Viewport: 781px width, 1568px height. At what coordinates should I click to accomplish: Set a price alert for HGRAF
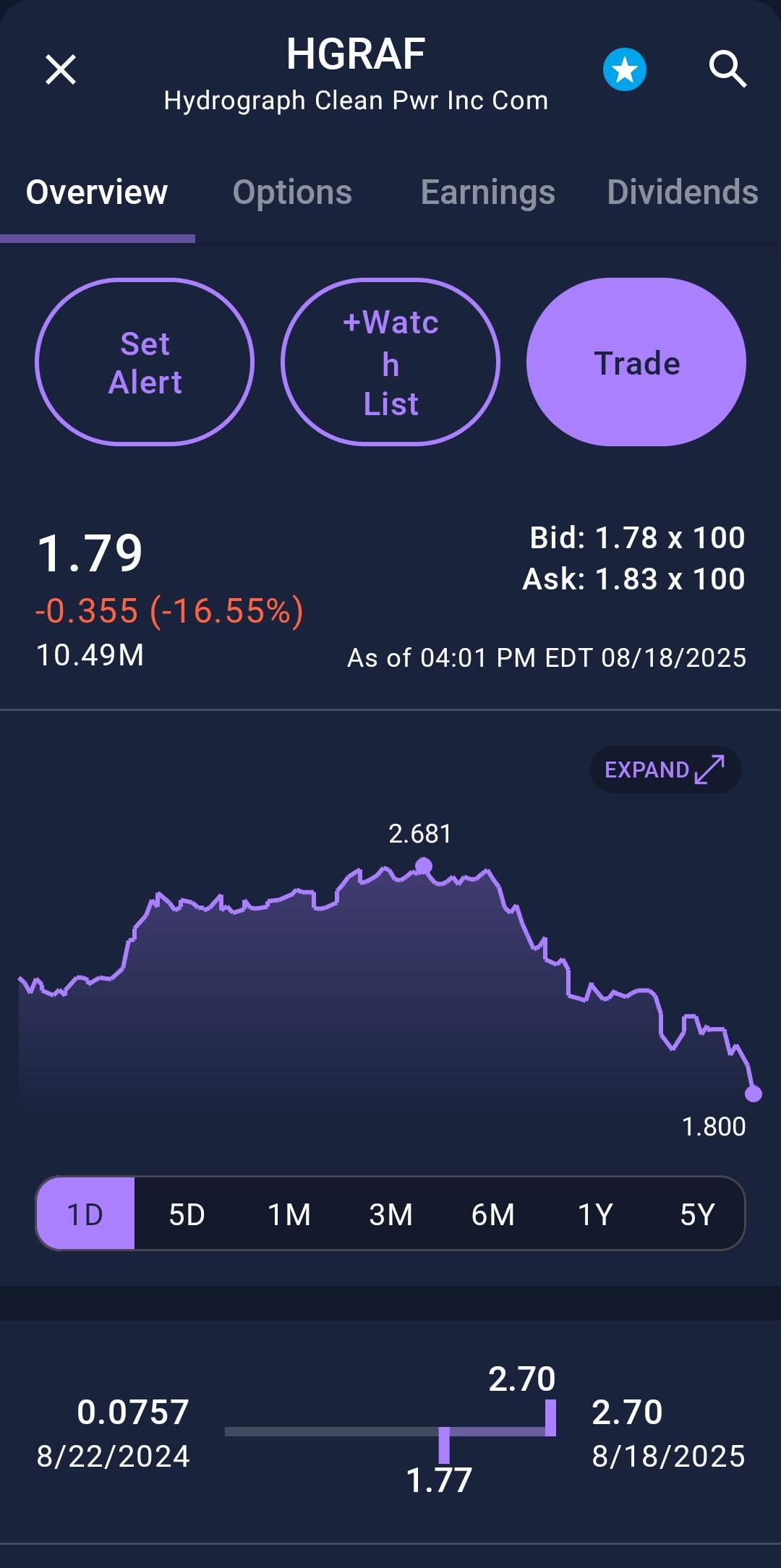[145, 362]
